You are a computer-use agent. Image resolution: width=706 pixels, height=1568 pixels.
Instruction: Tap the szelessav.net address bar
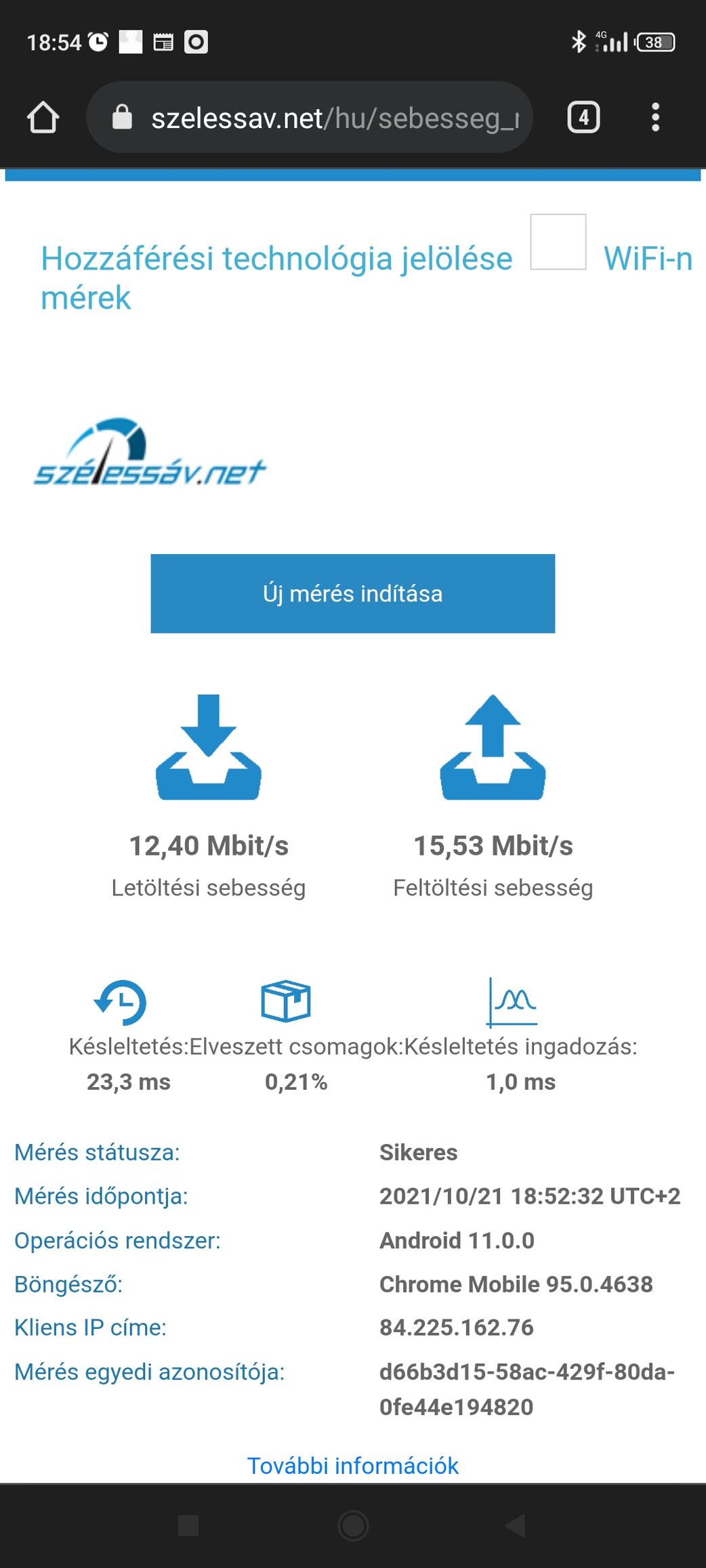coord(310,117)
